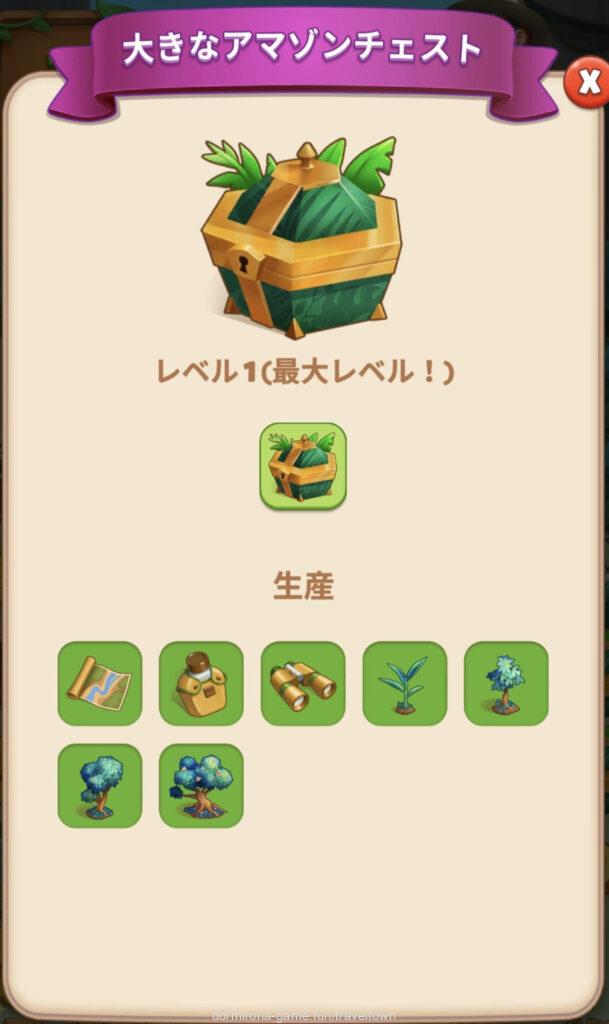Open the map item tile

100,683
